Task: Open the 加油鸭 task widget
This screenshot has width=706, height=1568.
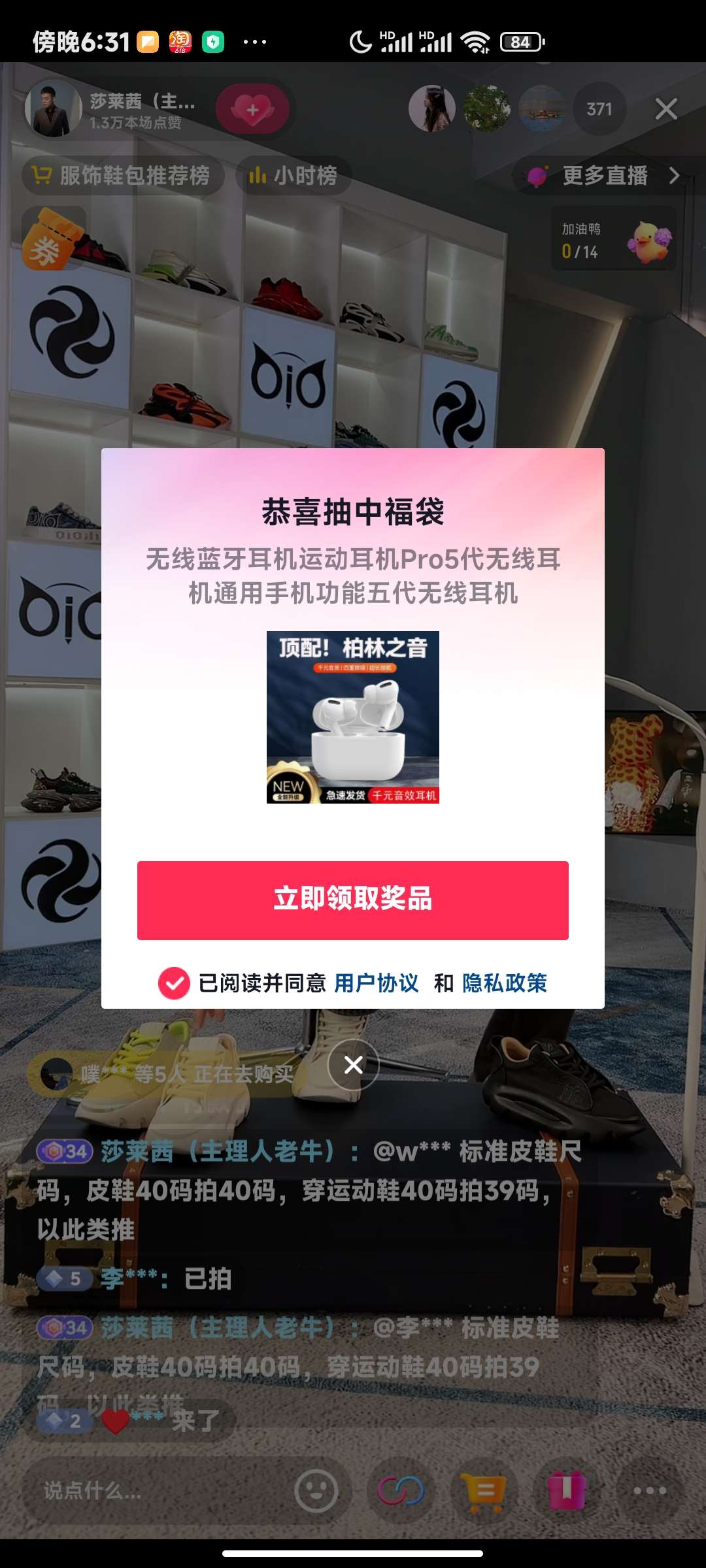Action: [613, 240]
